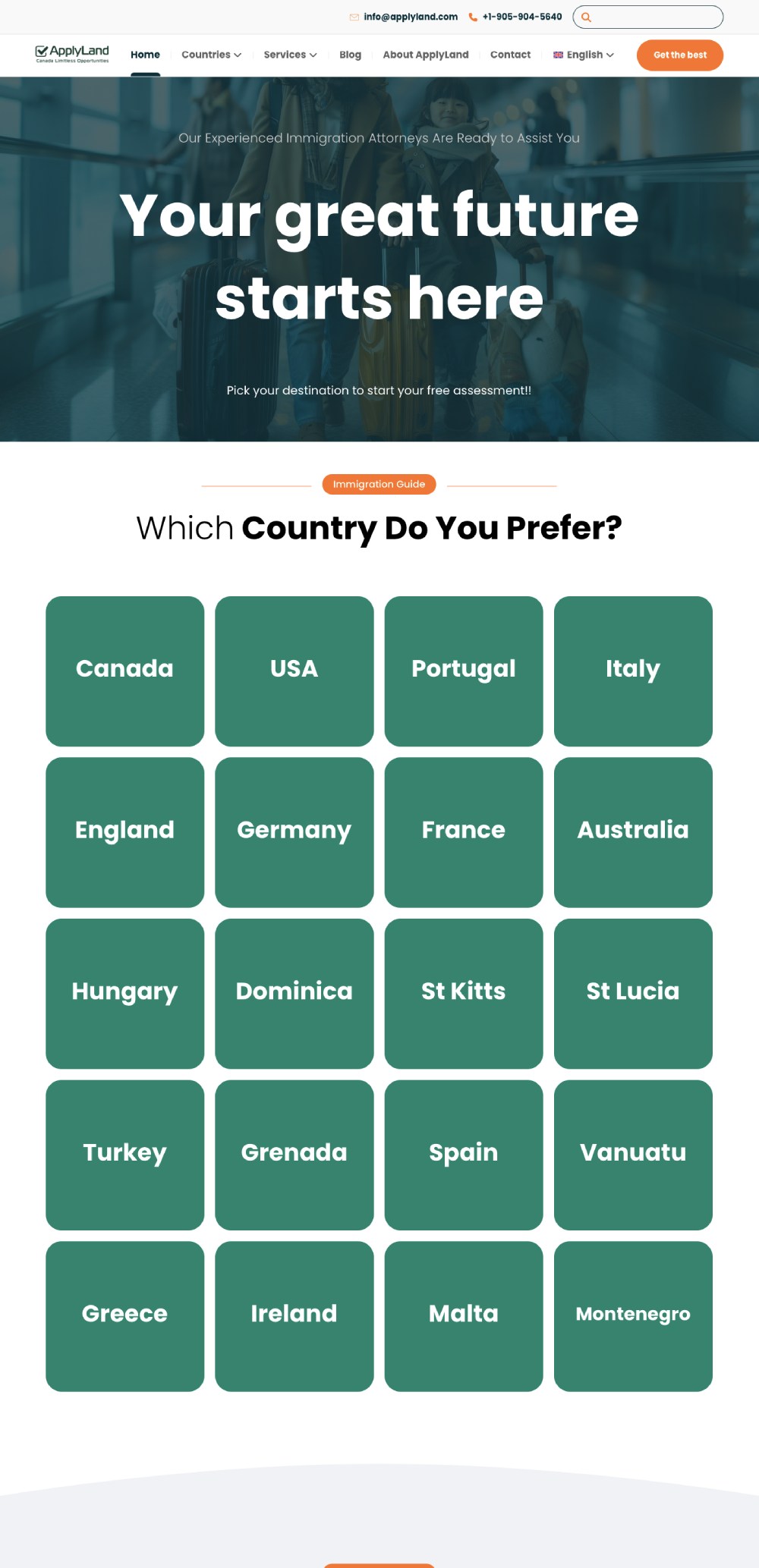Open the Australia country card
This screenshot has width=759, height=1568.
pos(632,832)
